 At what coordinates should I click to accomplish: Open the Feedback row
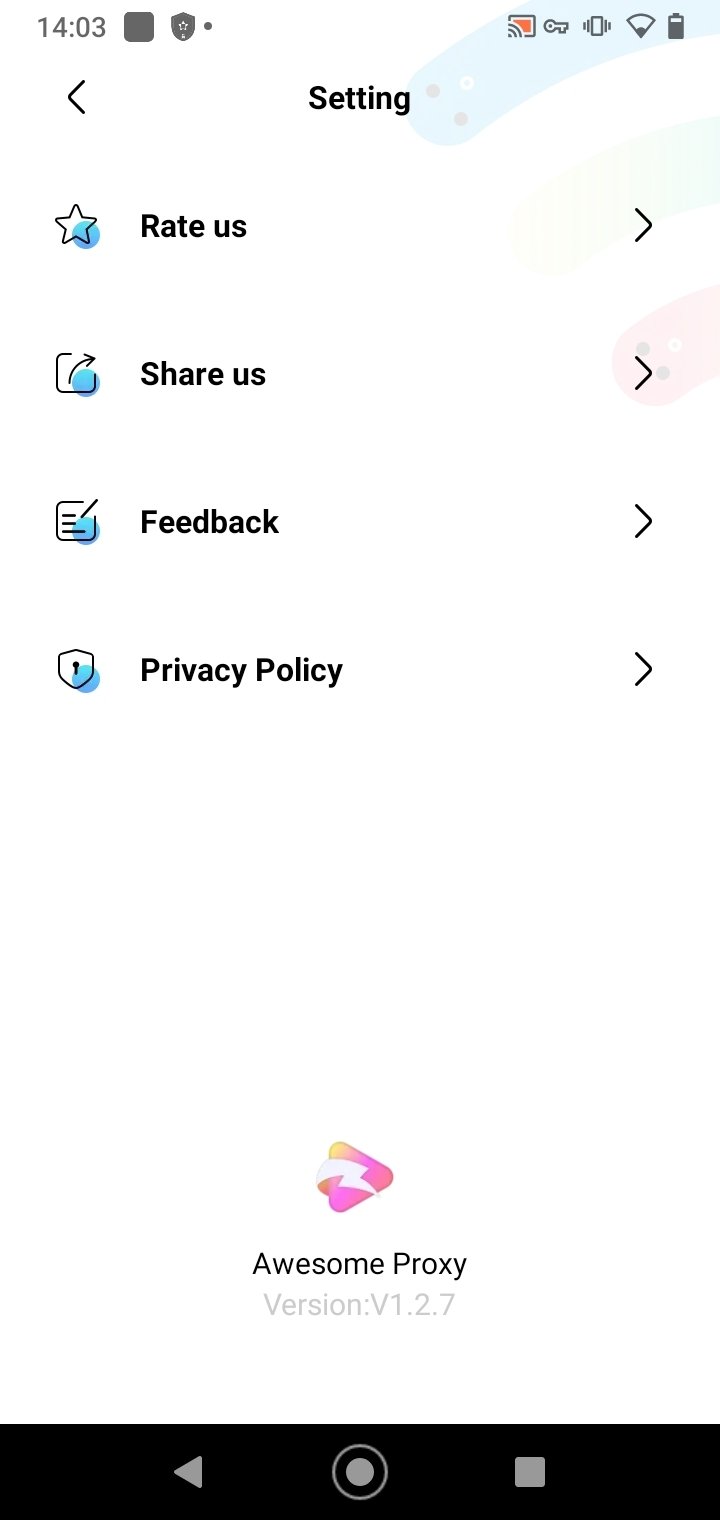tap(360, 522)
